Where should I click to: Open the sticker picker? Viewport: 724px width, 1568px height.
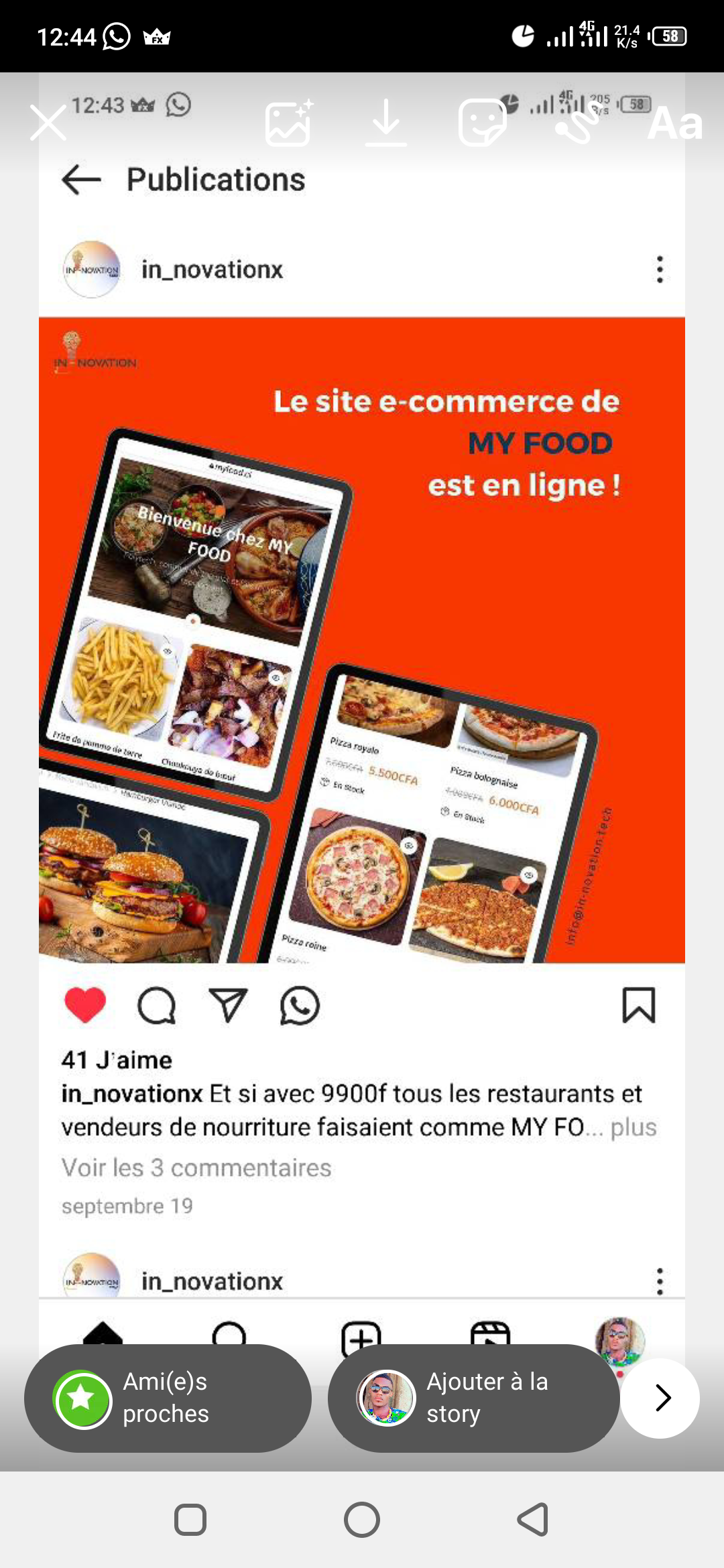[x=482, y=123]
